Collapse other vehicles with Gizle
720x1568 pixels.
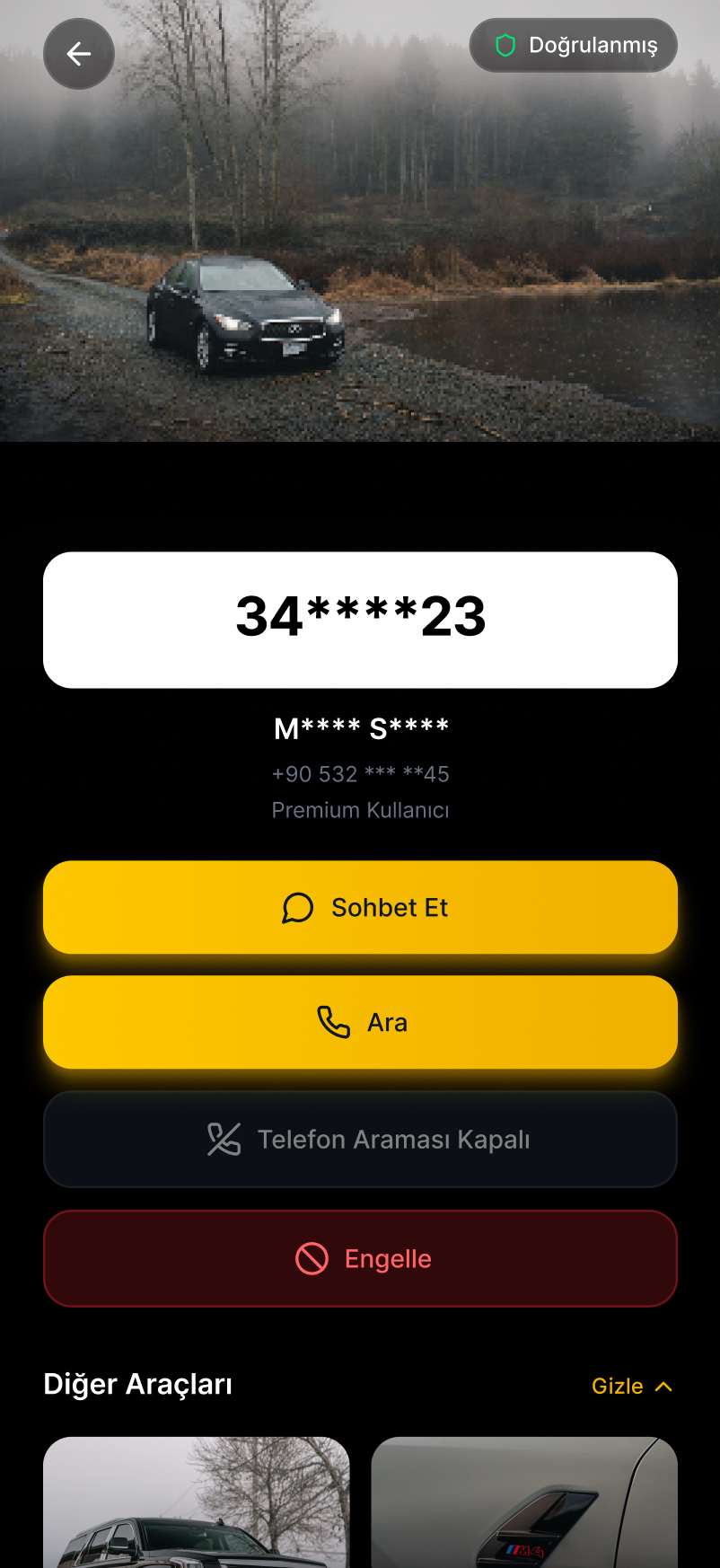(x=631, y=1386)
